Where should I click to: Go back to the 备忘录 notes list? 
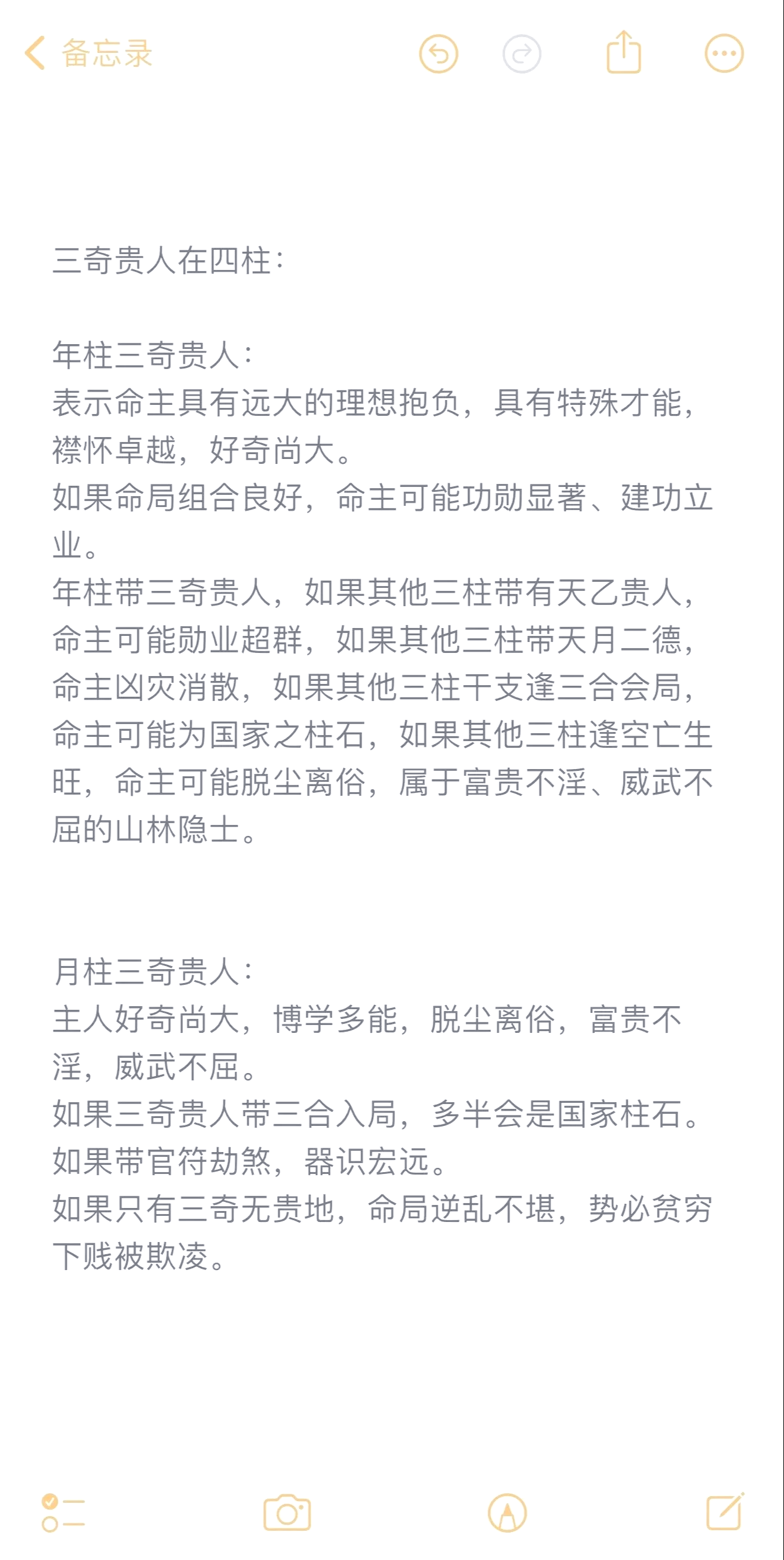point(89,53)
